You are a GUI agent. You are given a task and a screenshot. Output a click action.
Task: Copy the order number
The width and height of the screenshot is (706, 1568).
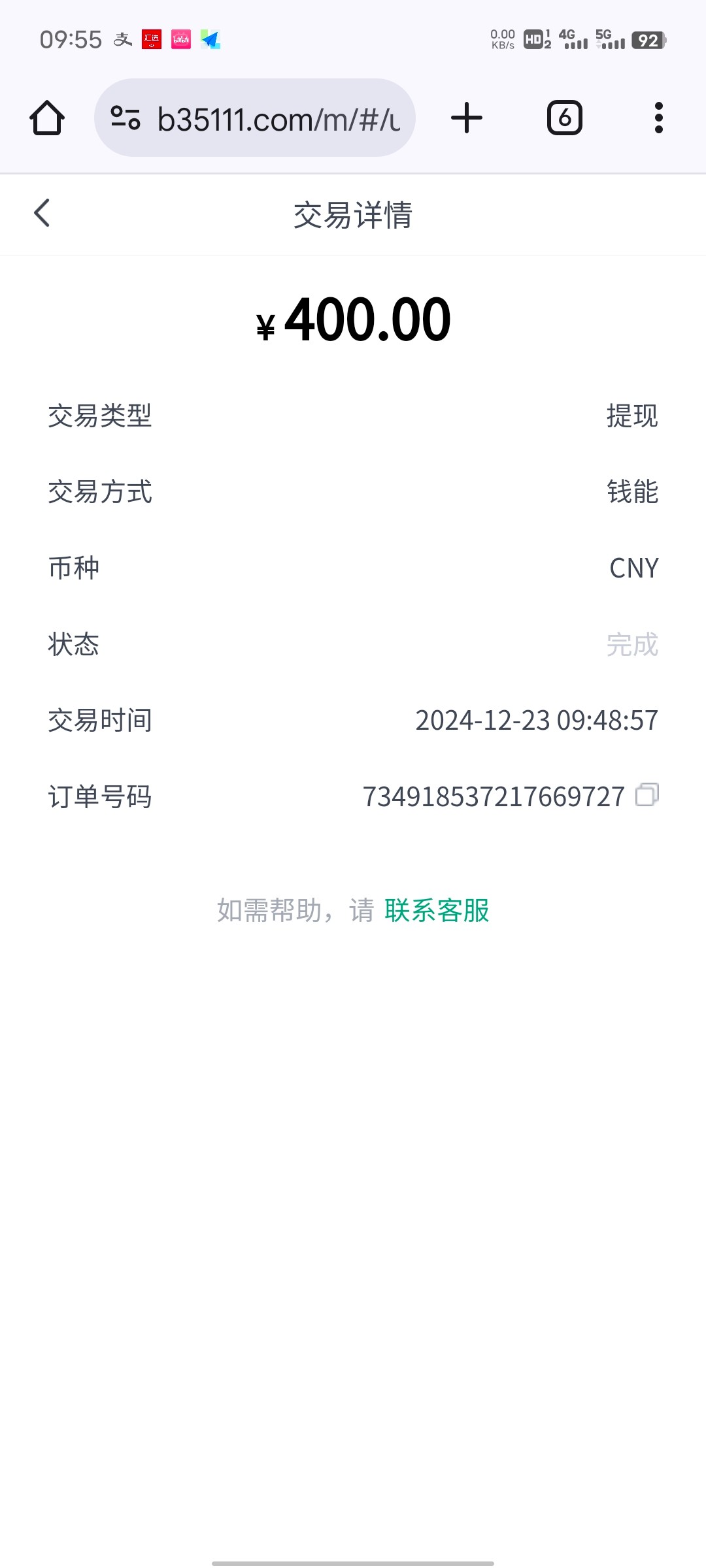coord(647,794)
